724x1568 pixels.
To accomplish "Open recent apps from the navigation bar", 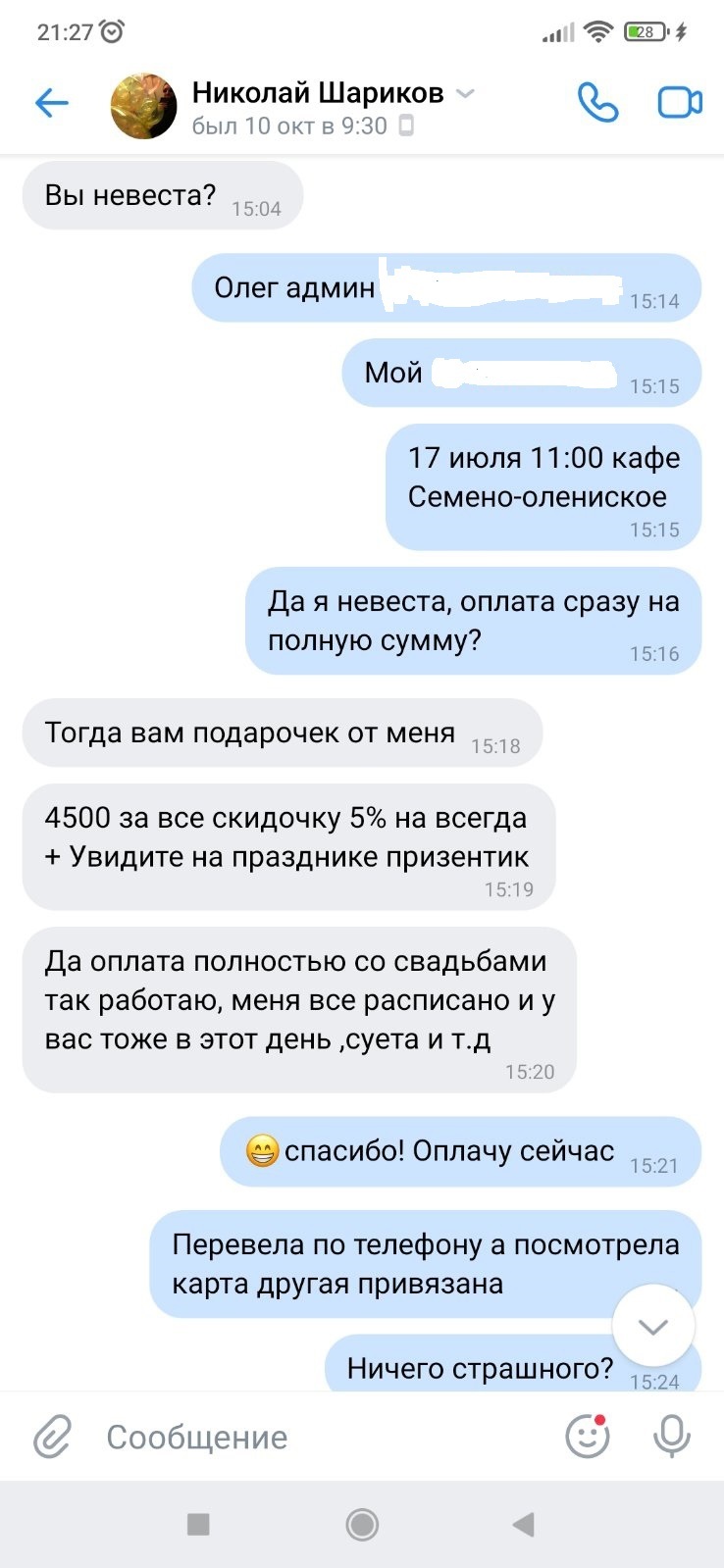I will pos(198,1525).
